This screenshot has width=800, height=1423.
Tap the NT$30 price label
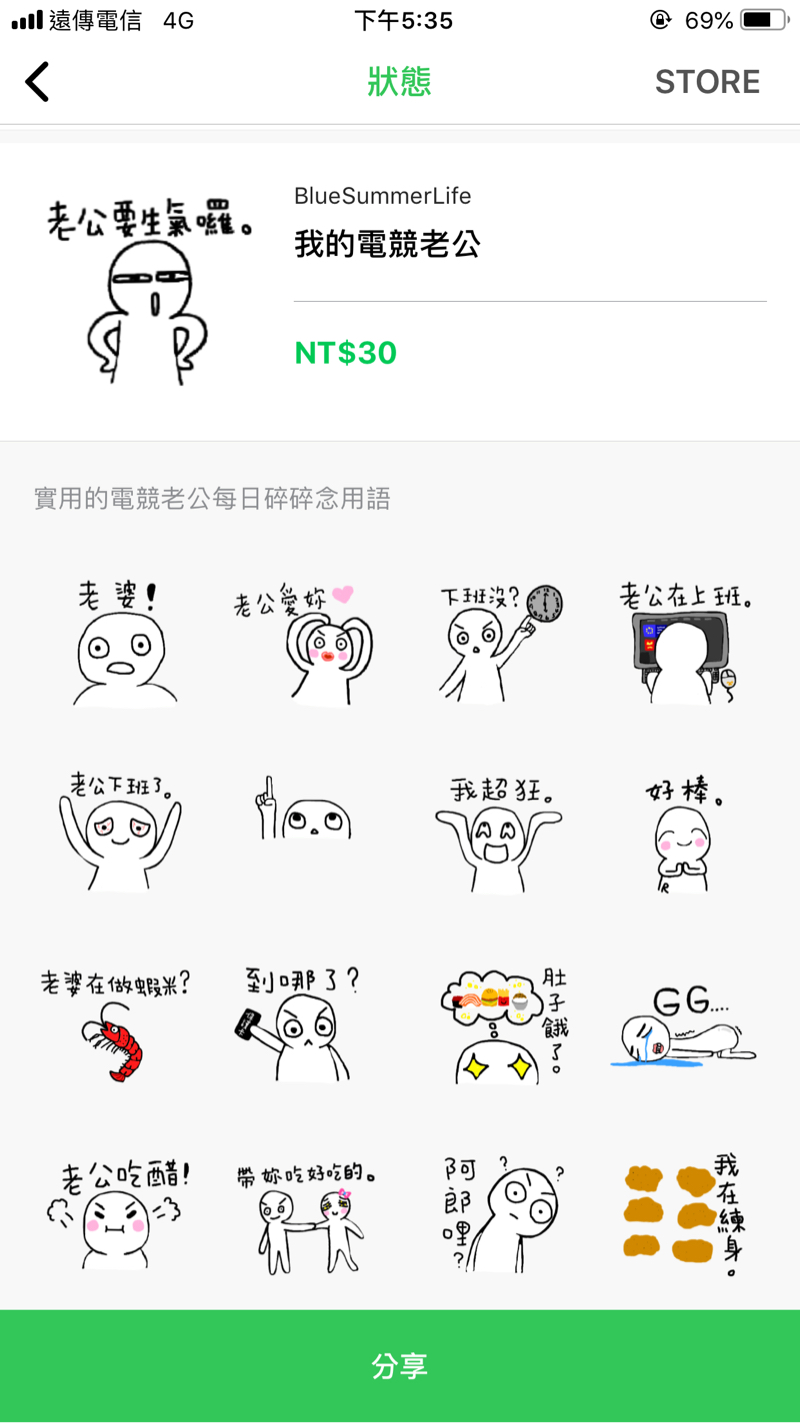point(344,353)
